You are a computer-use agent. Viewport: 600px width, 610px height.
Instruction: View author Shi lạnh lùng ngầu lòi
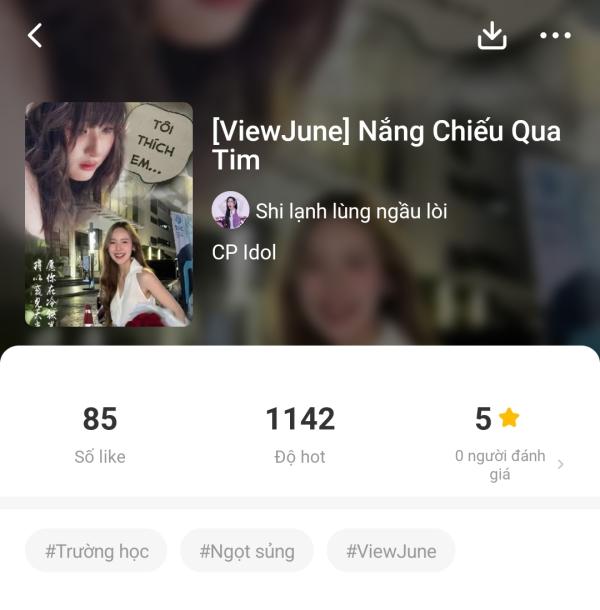click(x=330, y=211)
